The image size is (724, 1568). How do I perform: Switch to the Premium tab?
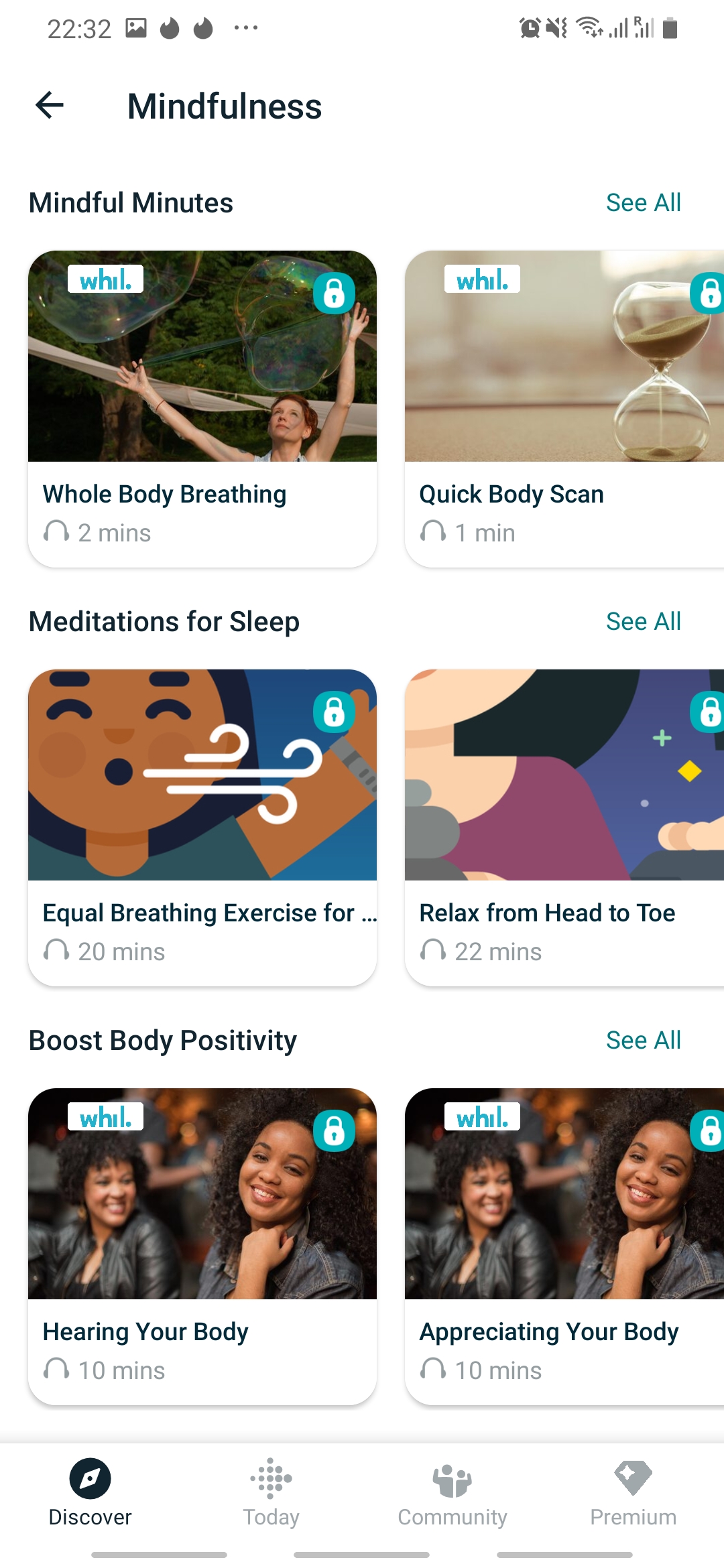633,1492
